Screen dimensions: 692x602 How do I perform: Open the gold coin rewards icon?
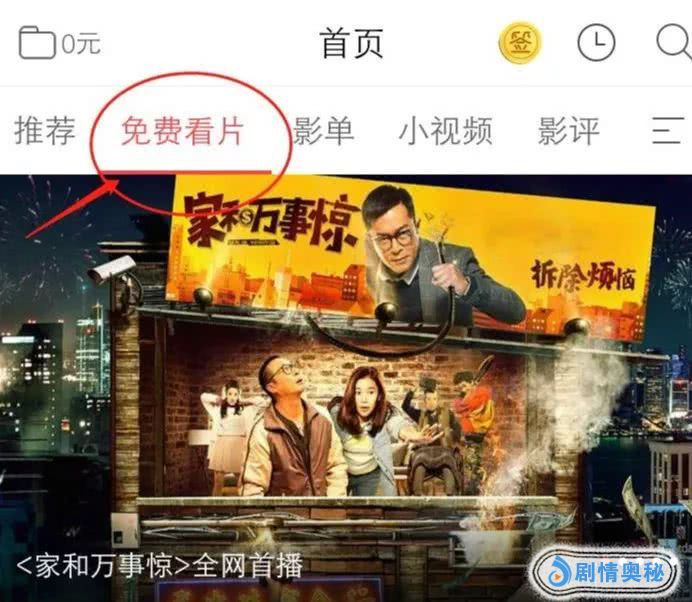click(519, 43)
